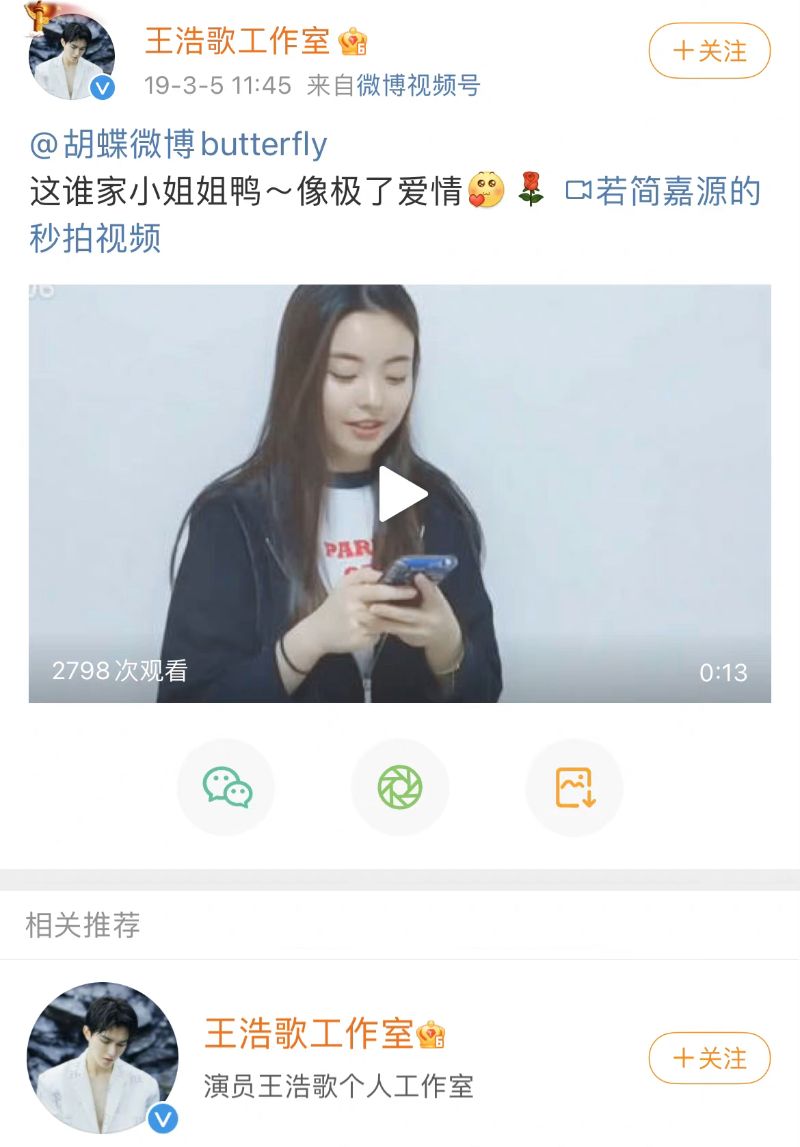Open the post author's avatar

coord(70,56)
